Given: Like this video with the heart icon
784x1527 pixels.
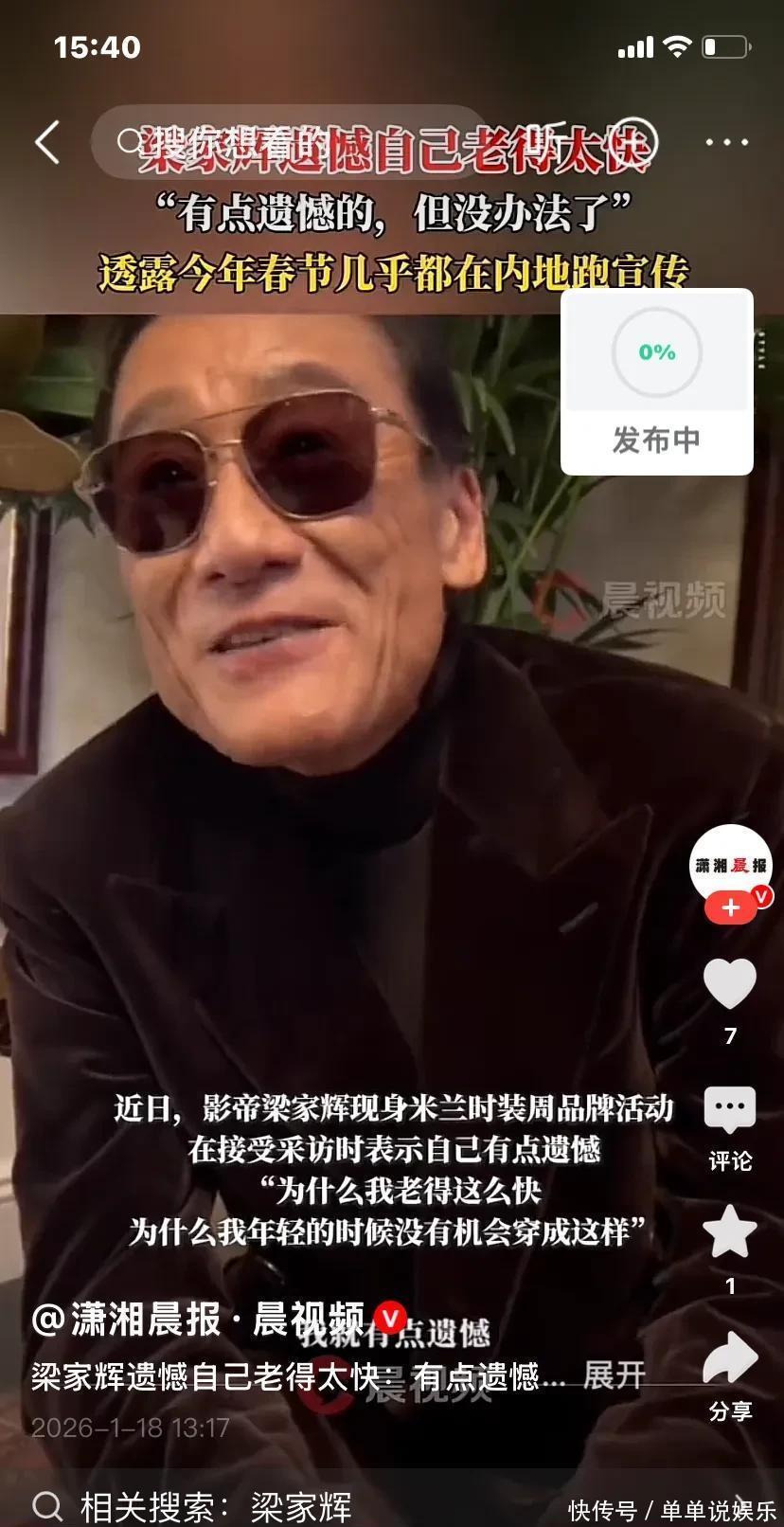Looking at the screenshot, I should [x=730, y=984].
